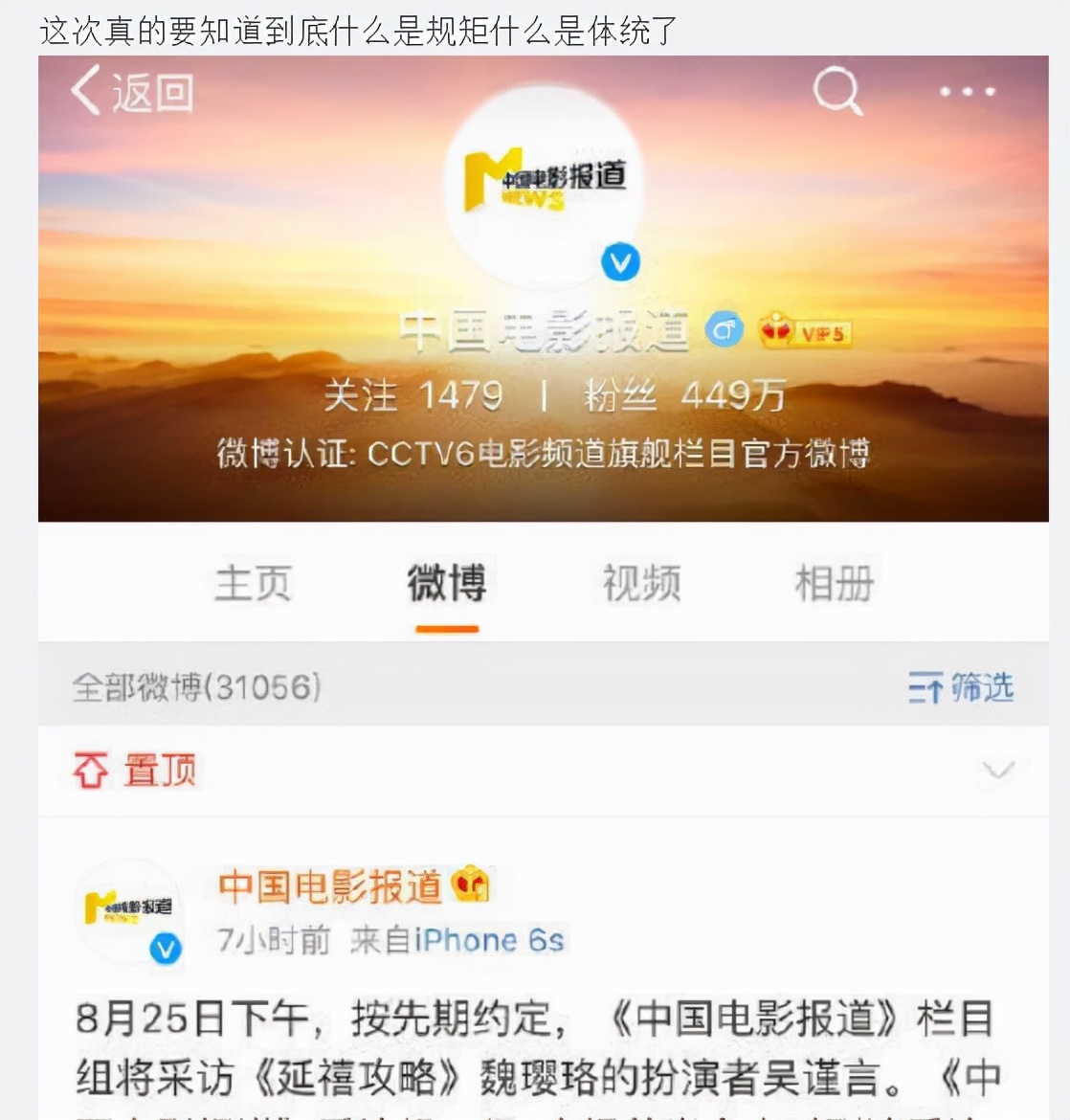The image size is (1070, 1120).
Task: Open the search magnifier icon
Action: point(837,91)
